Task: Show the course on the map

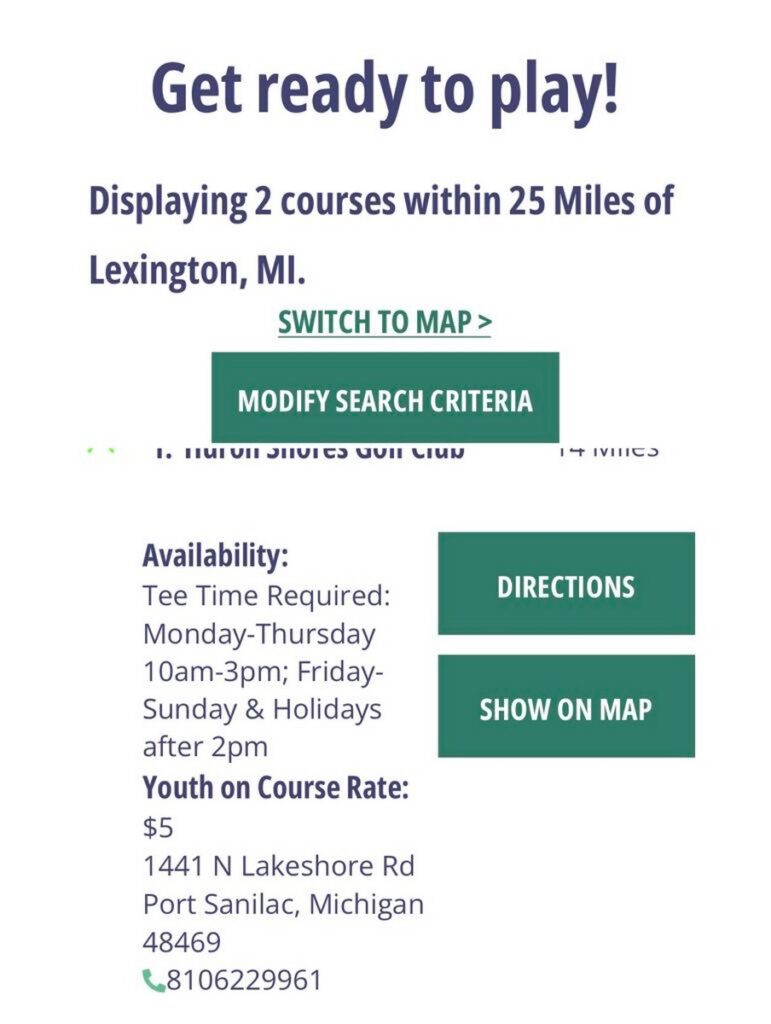Action: click(566, 708)
